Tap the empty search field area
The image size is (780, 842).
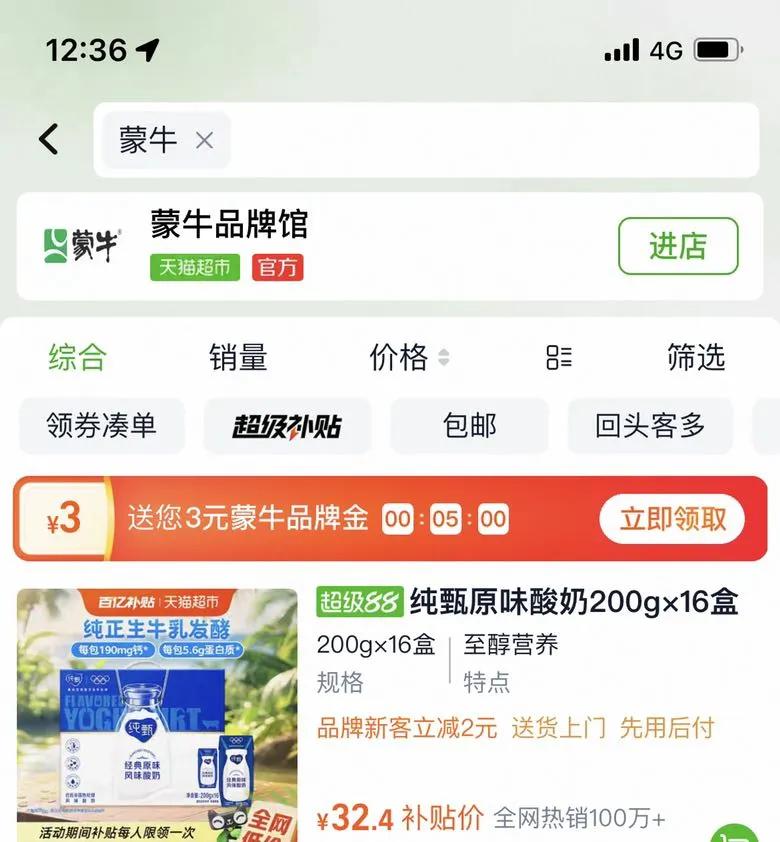494,140
